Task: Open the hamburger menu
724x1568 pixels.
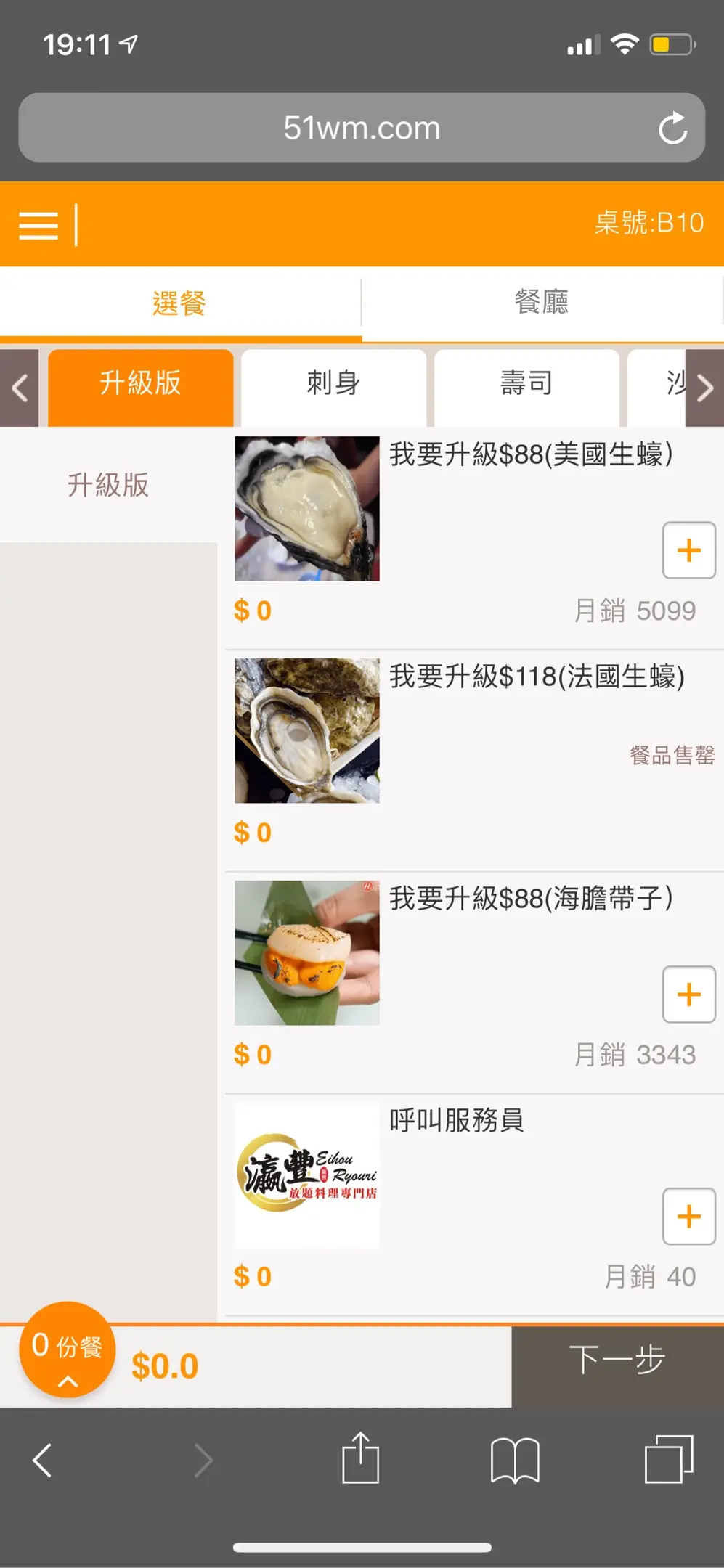Action: tap(38, 225)
